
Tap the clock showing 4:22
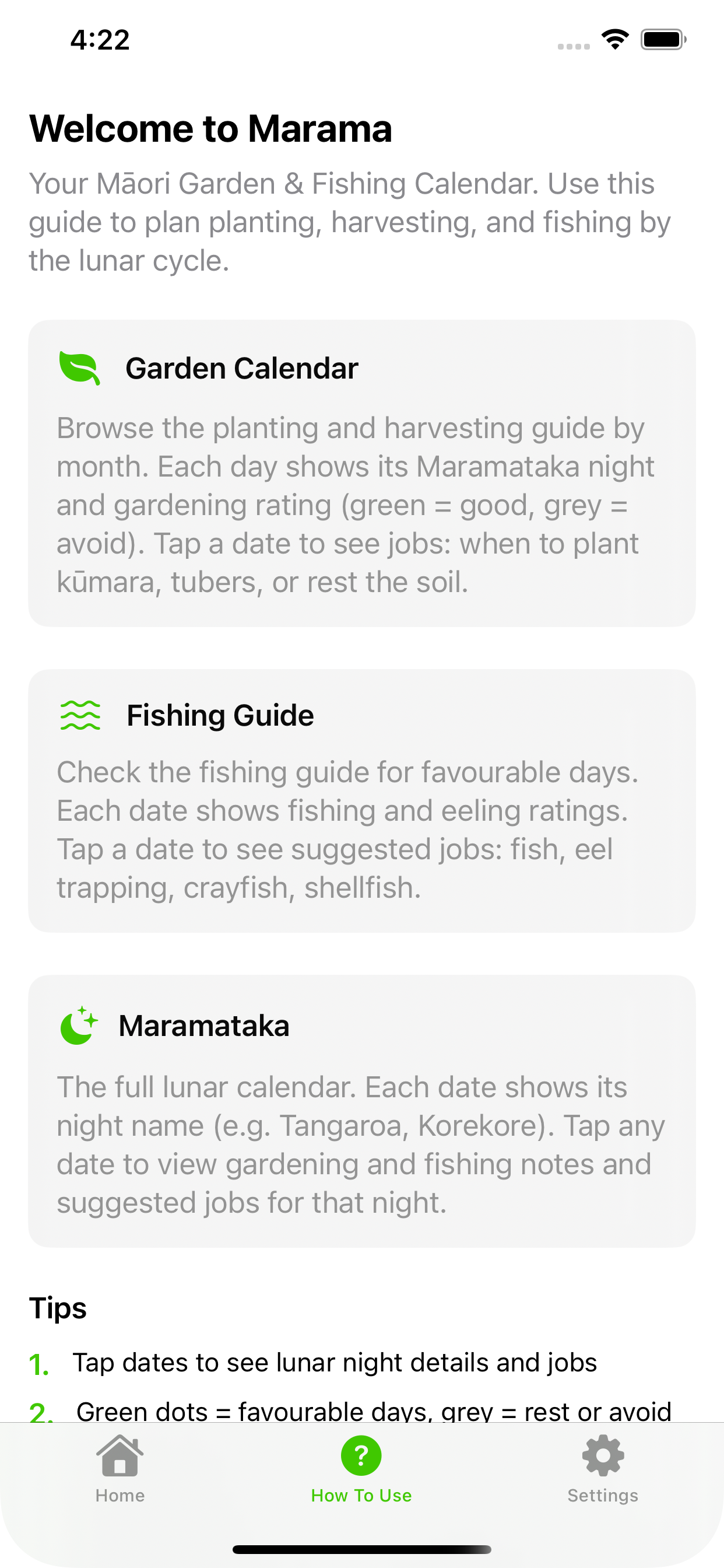100,39
